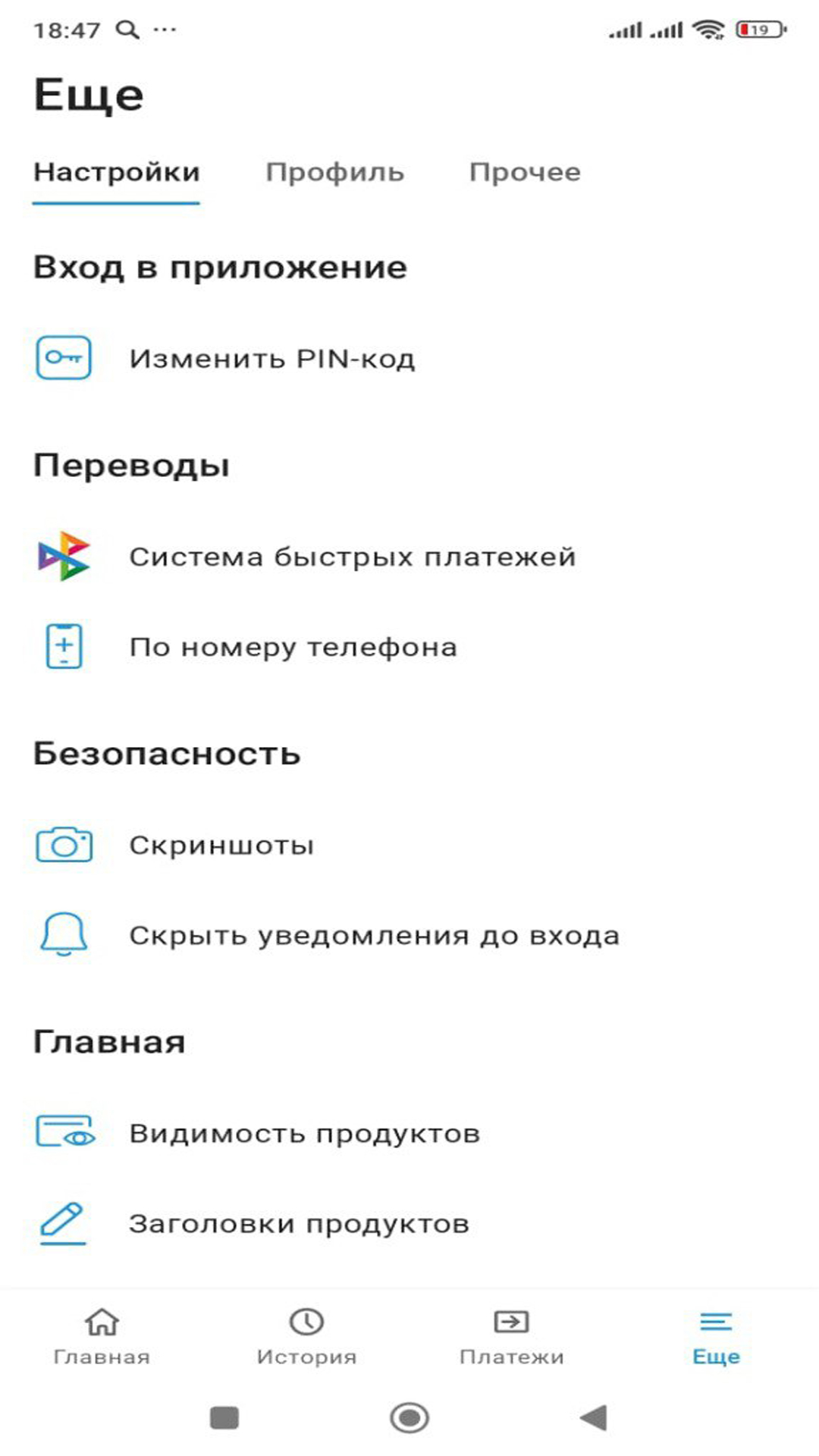Open По номеру телефона transfer settings
The height and width of the screenshot is (1456, 819).
pyautogui.click(x=293, y=647)
